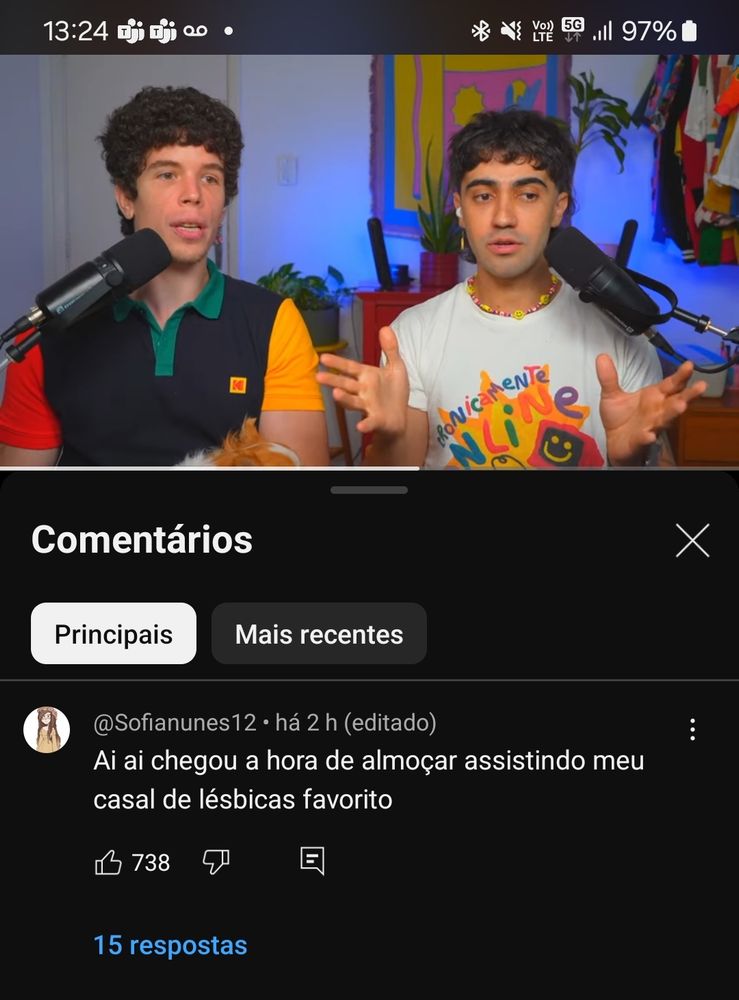Switch to Mais recentes sorting
This screenshot has height=1000, width=739.
tap(318, 633)
